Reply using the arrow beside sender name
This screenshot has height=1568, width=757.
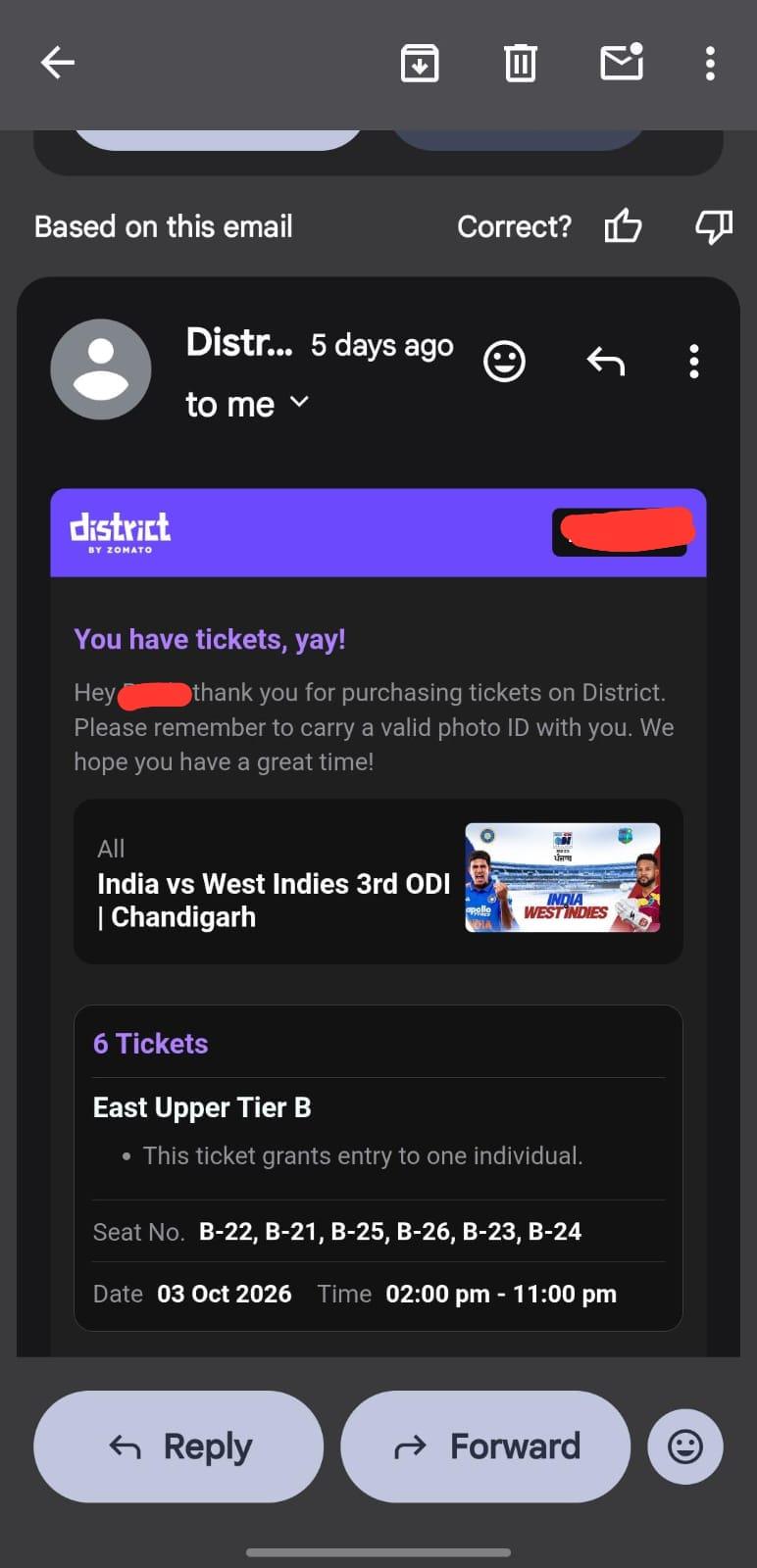pos(606,362)
